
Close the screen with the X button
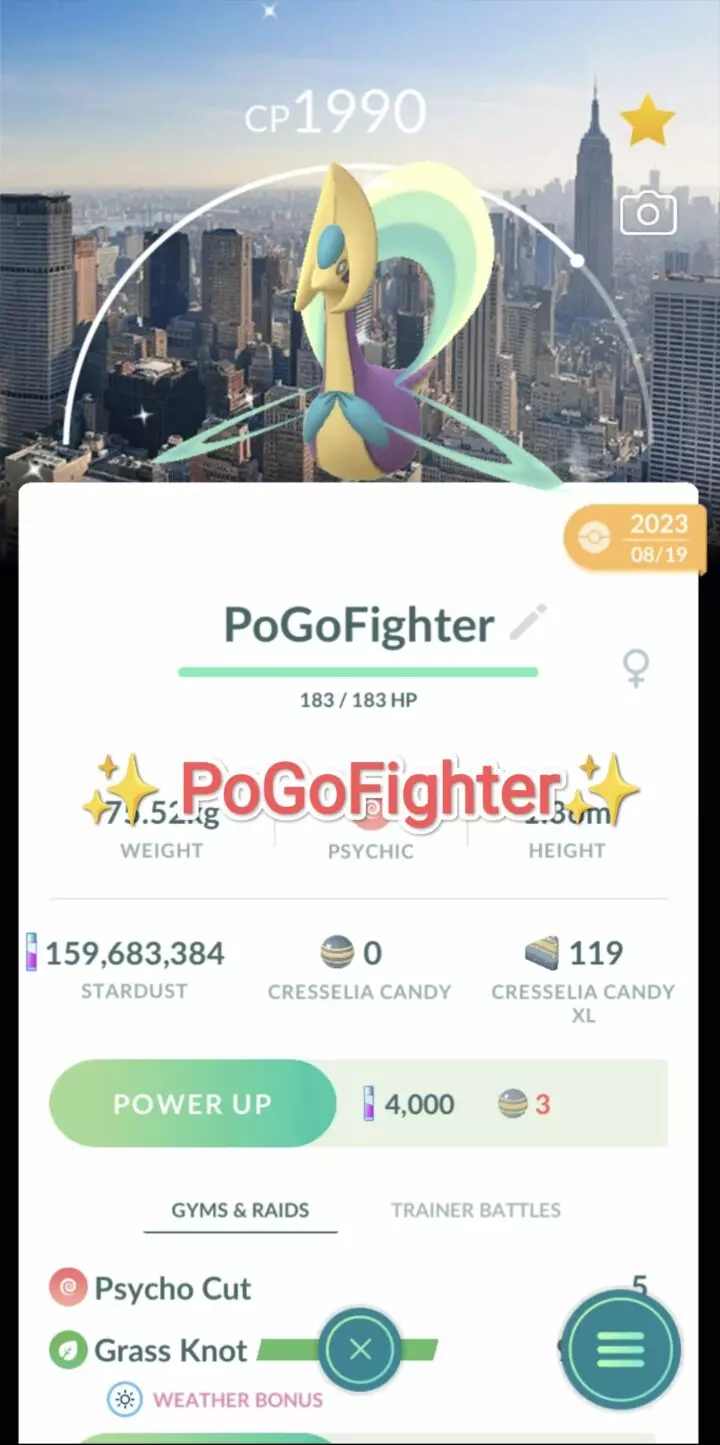pos(360,1350)
